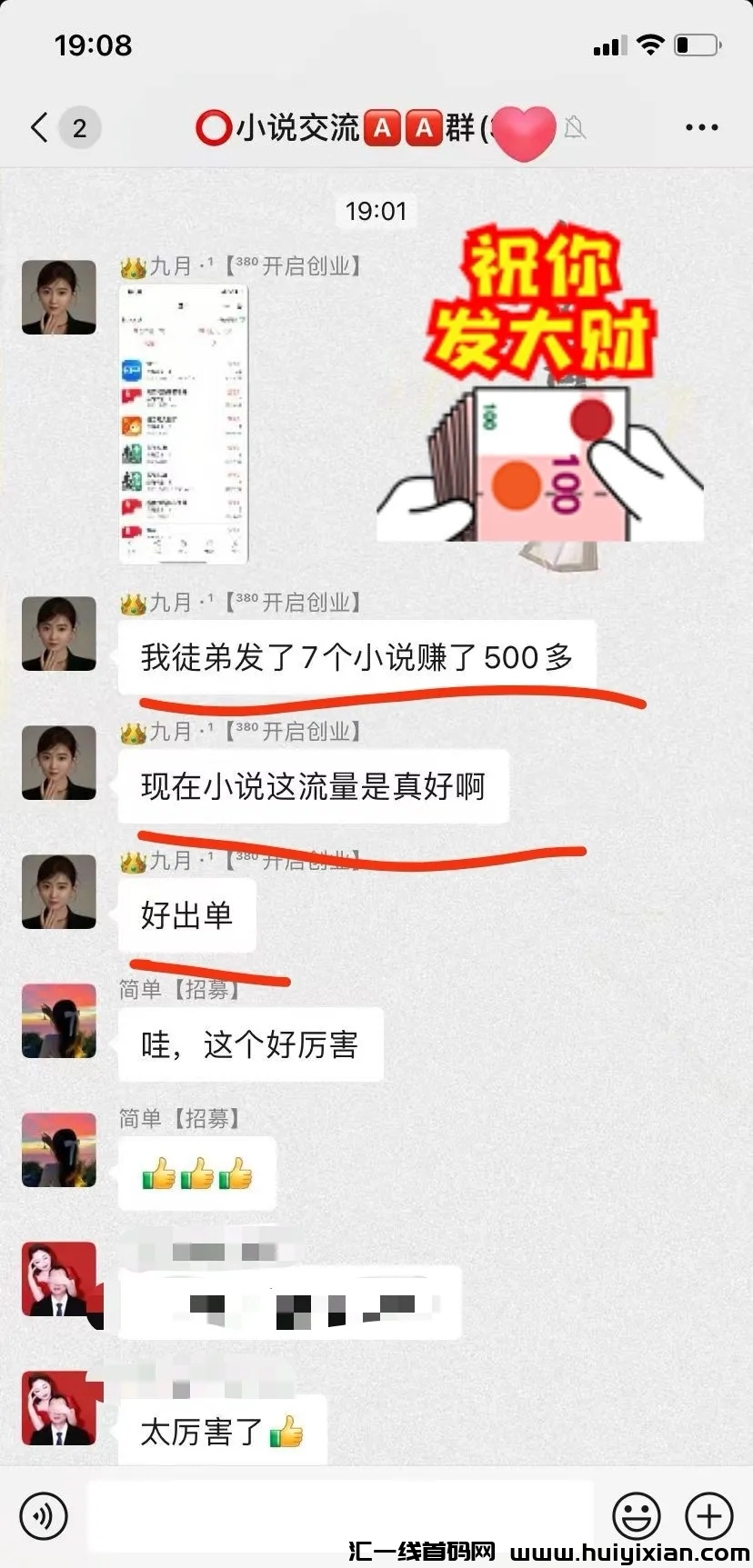Focus the message text field

[339, 1515]
